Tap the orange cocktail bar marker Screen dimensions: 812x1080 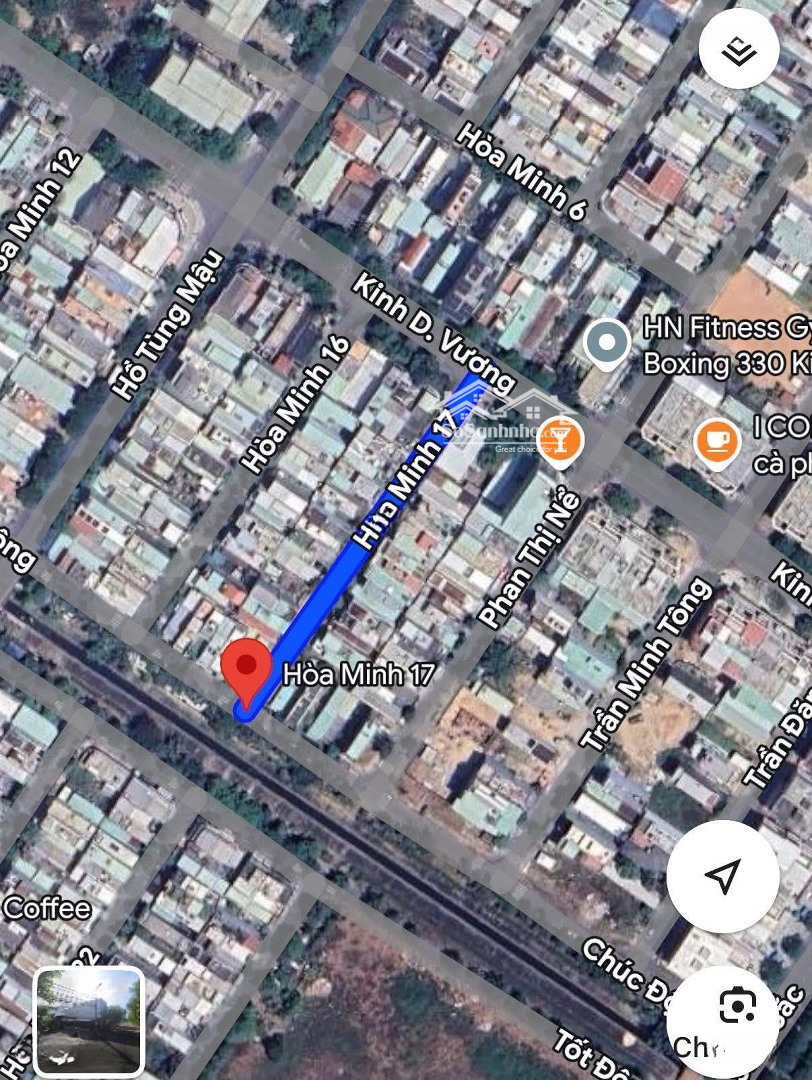(x=560, y=440)
